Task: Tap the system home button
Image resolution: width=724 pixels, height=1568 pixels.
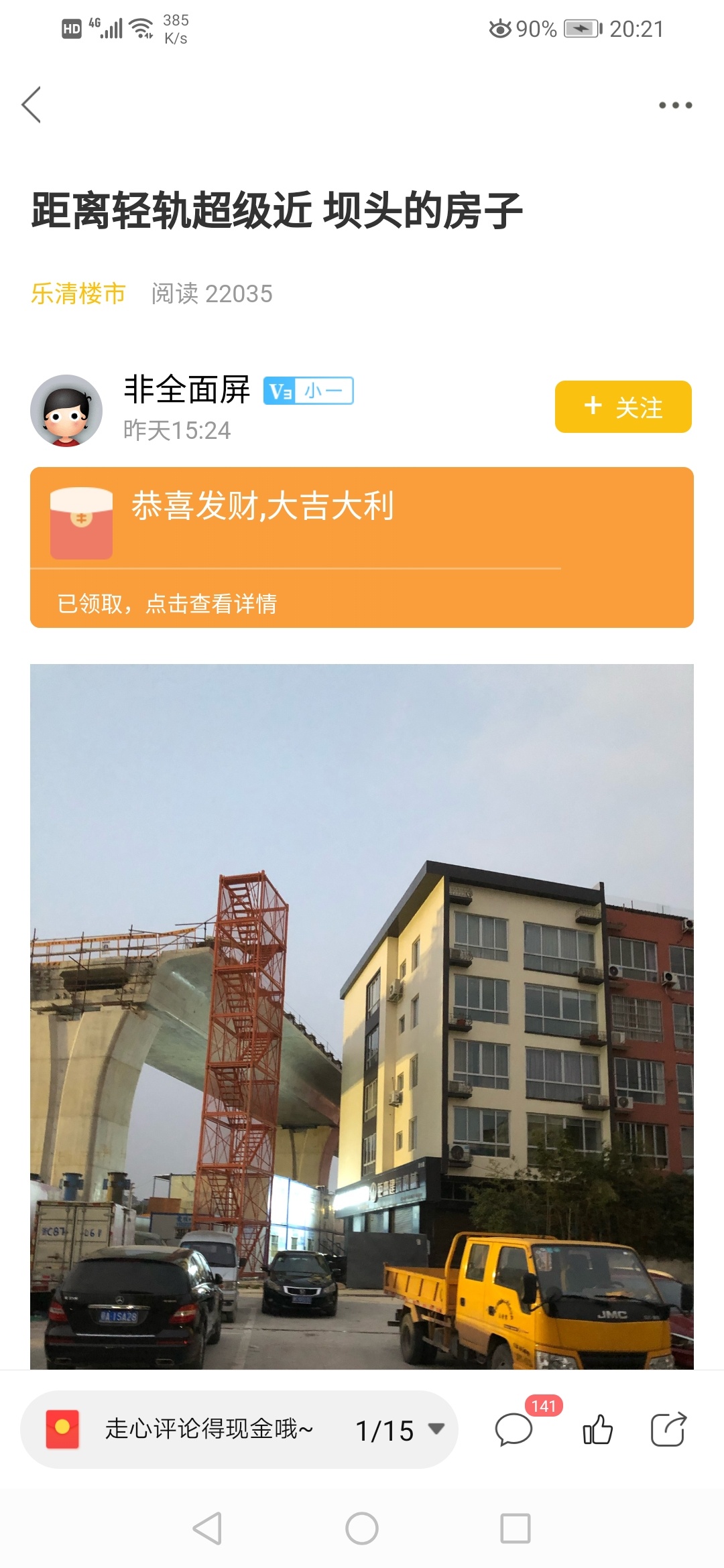Action: tap(362, 1528)
